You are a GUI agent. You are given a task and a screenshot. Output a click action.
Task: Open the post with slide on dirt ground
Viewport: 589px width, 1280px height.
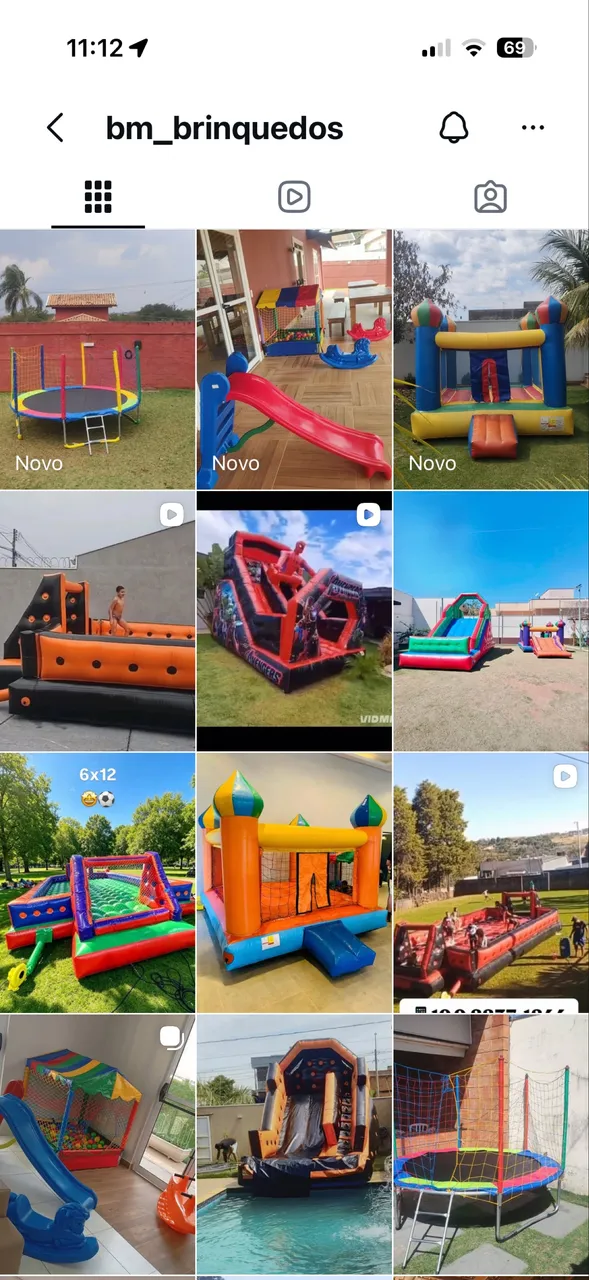(x=491, y=621)
